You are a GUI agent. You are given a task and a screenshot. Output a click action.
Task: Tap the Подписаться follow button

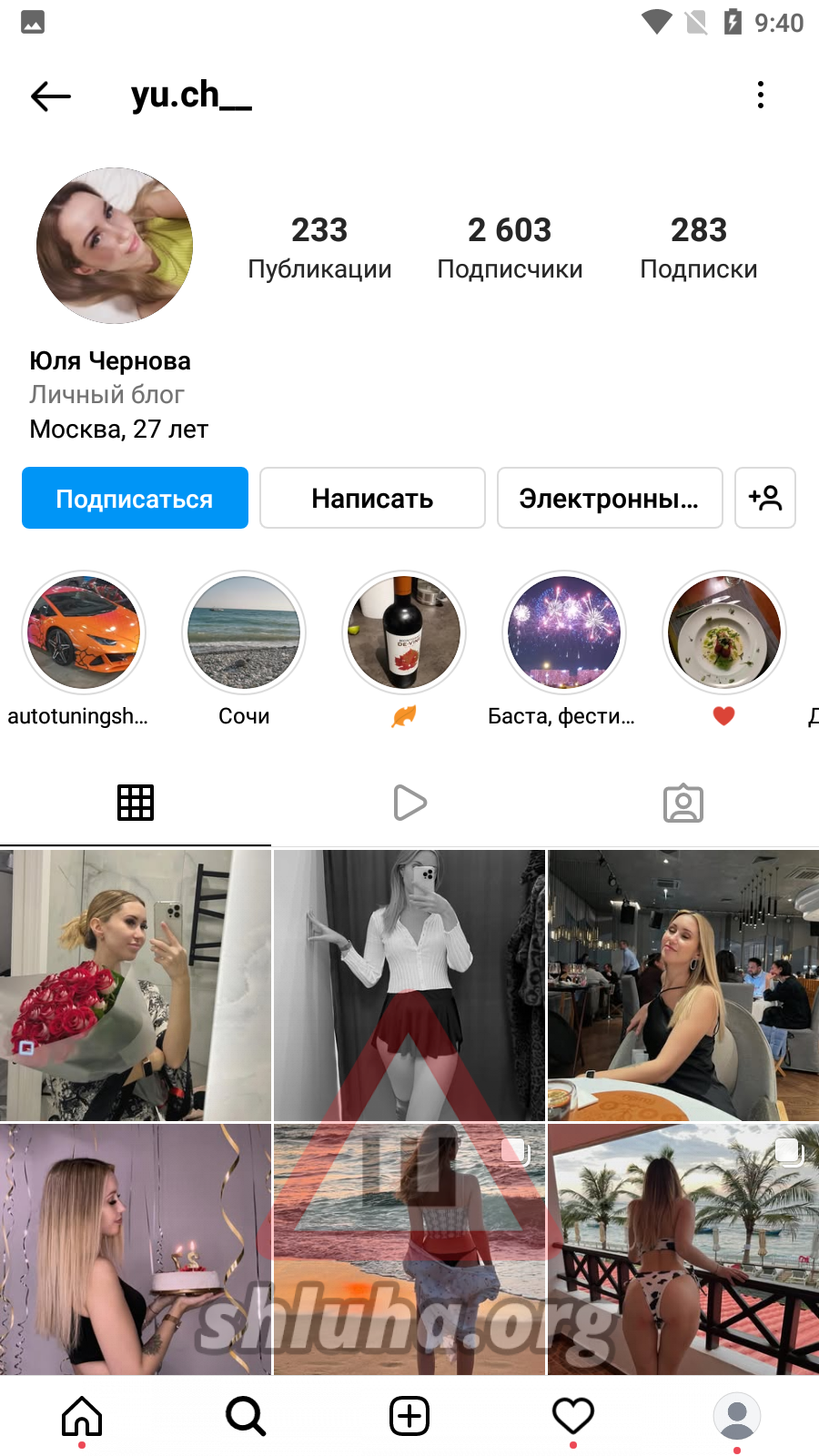[x=135, y=498]
